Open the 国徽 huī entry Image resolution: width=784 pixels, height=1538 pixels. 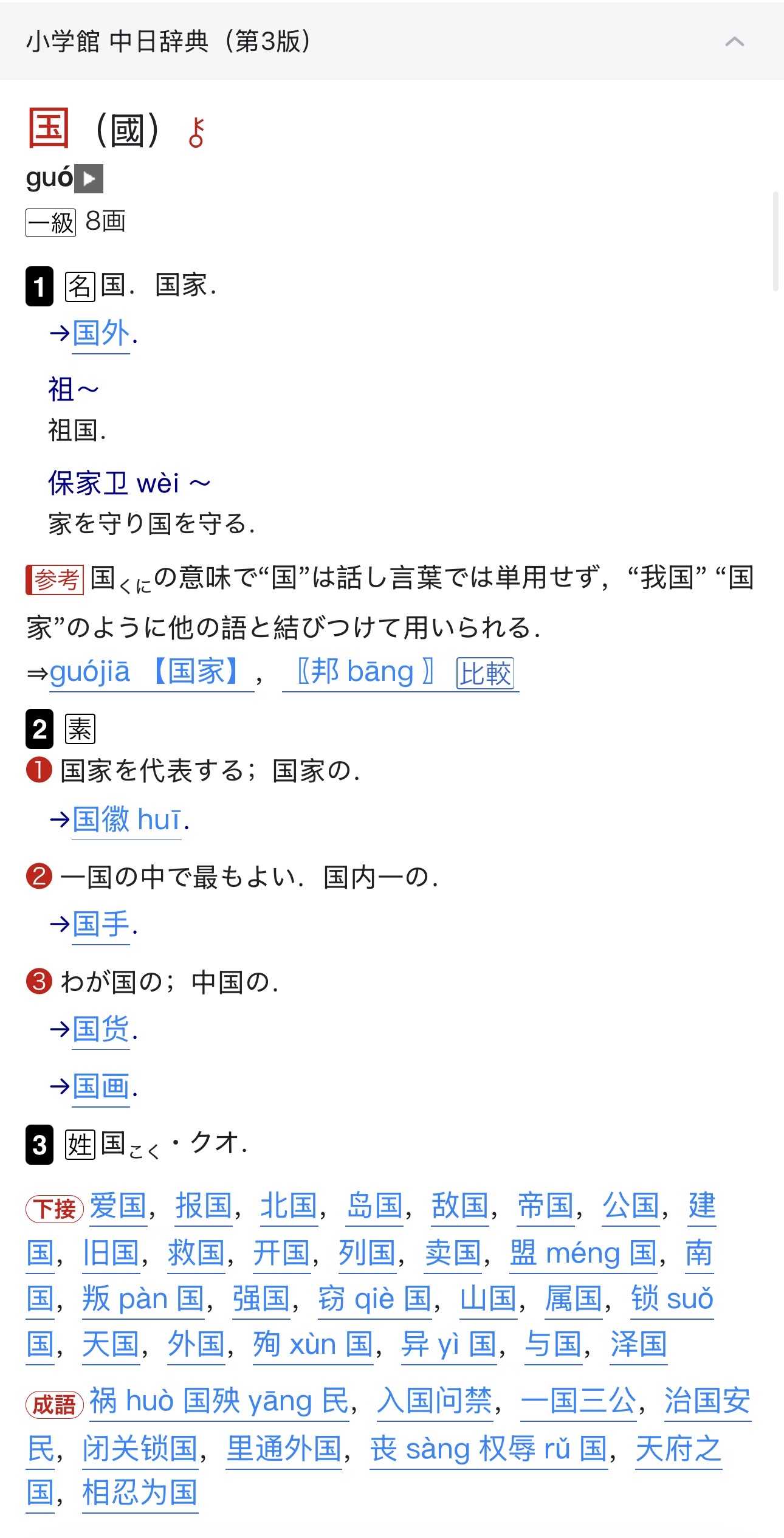(x=126, y=819)
